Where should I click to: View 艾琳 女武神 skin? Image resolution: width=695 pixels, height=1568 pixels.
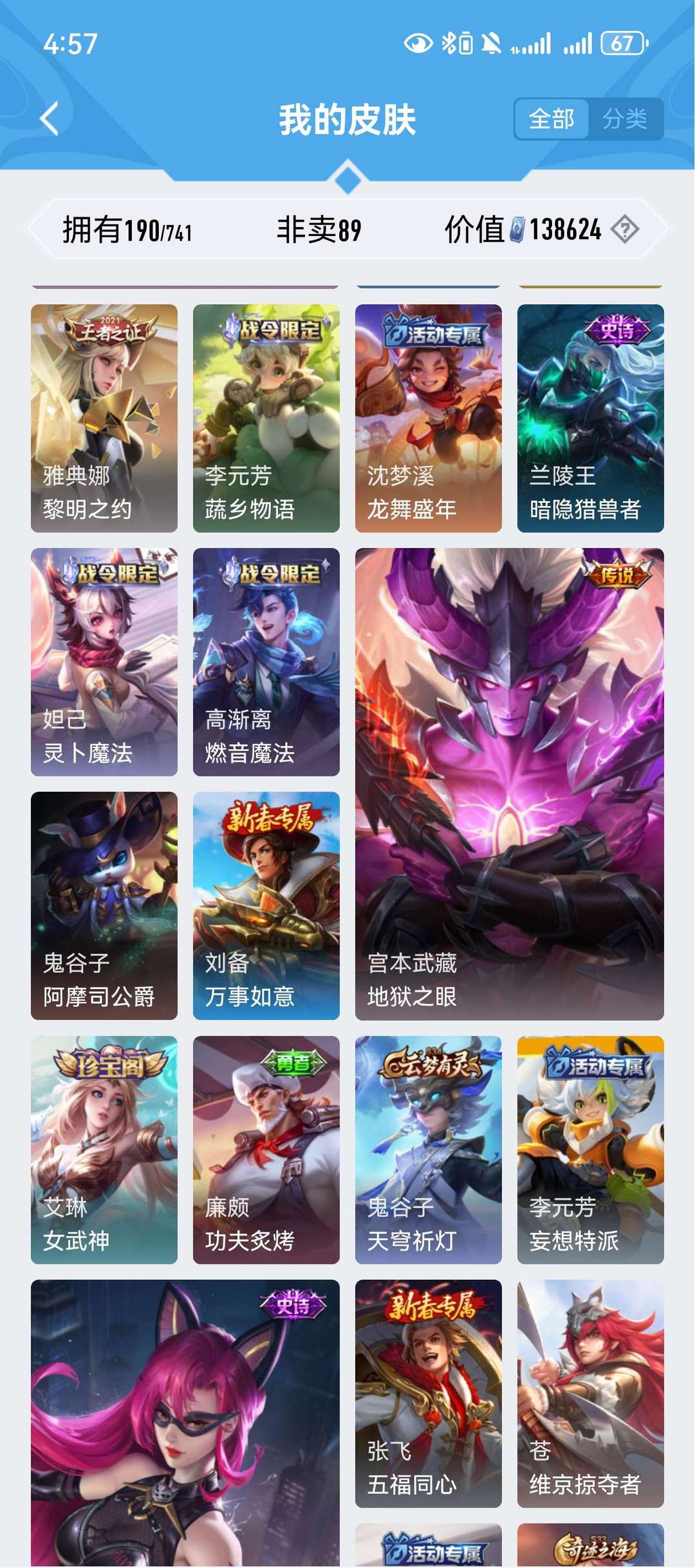104,1150
